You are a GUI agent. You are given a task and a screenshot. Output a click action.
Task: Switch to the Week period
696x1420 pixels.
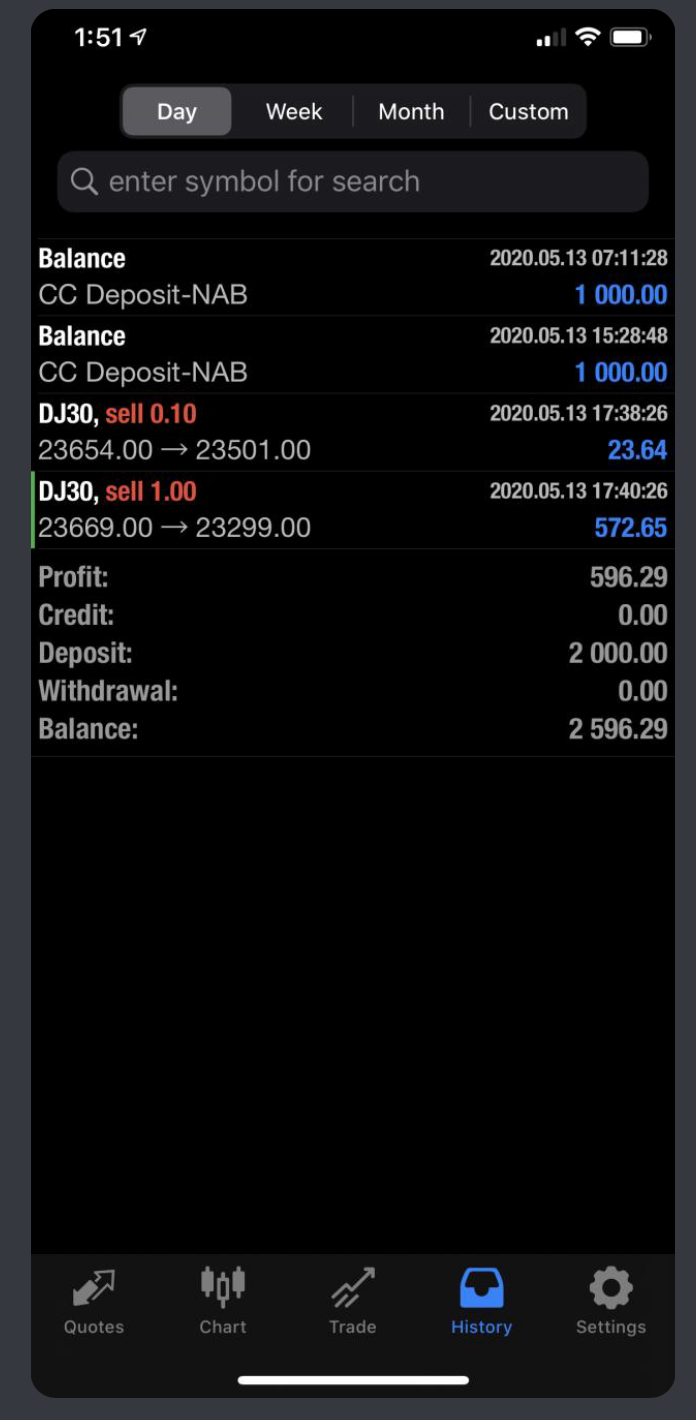click(294, 112)
